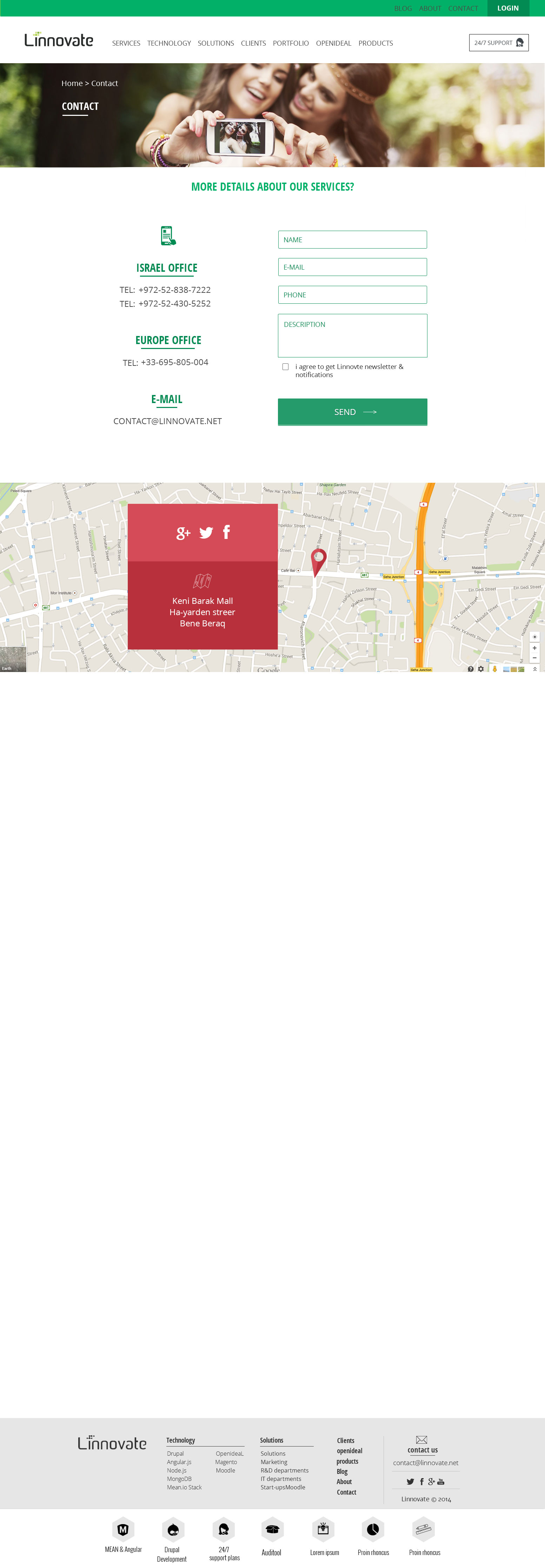Viewport: 545px width, 1568px height.
Task: Zoom in on the map
Action: [535, 648]
